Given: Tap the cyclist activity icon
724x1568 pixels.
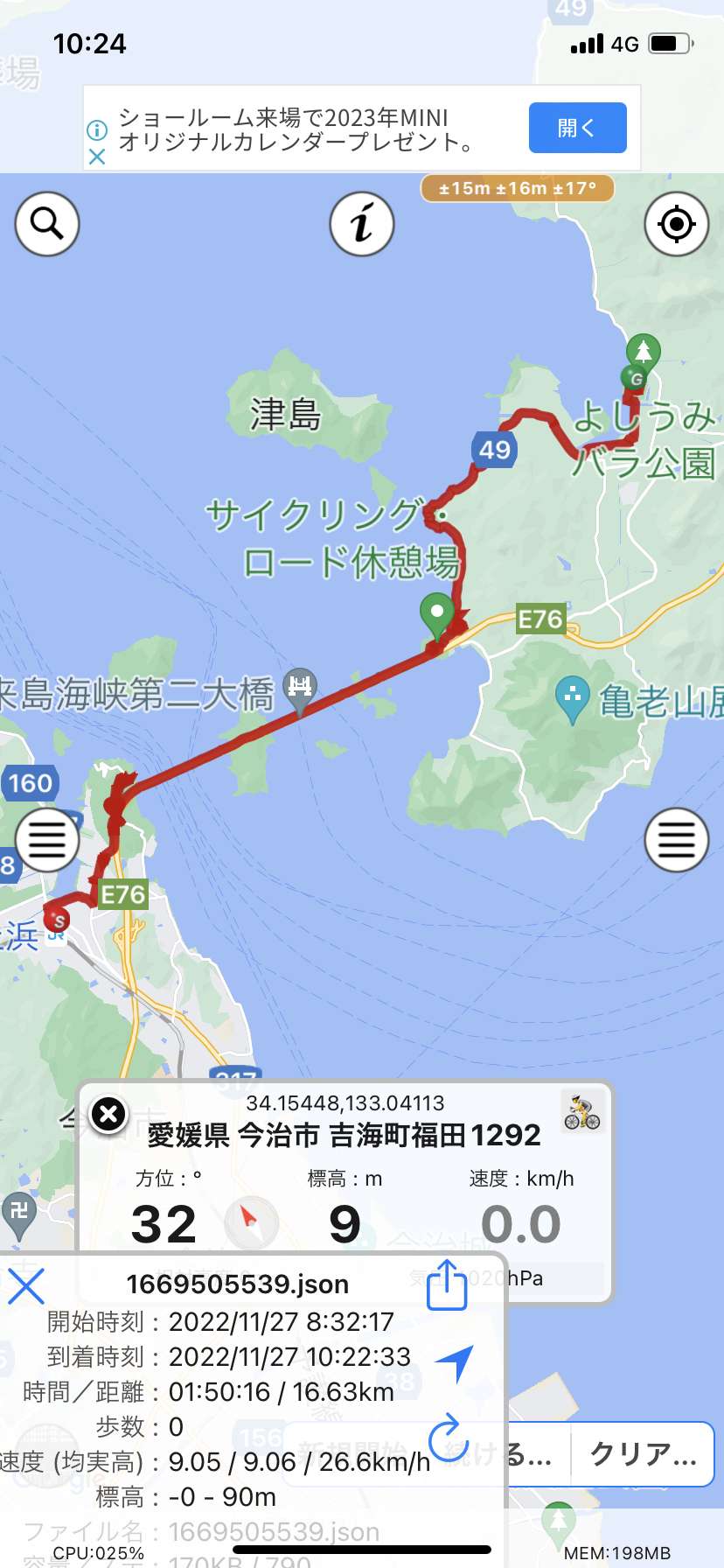Looking at the screenshot, I should point(581,1111).
